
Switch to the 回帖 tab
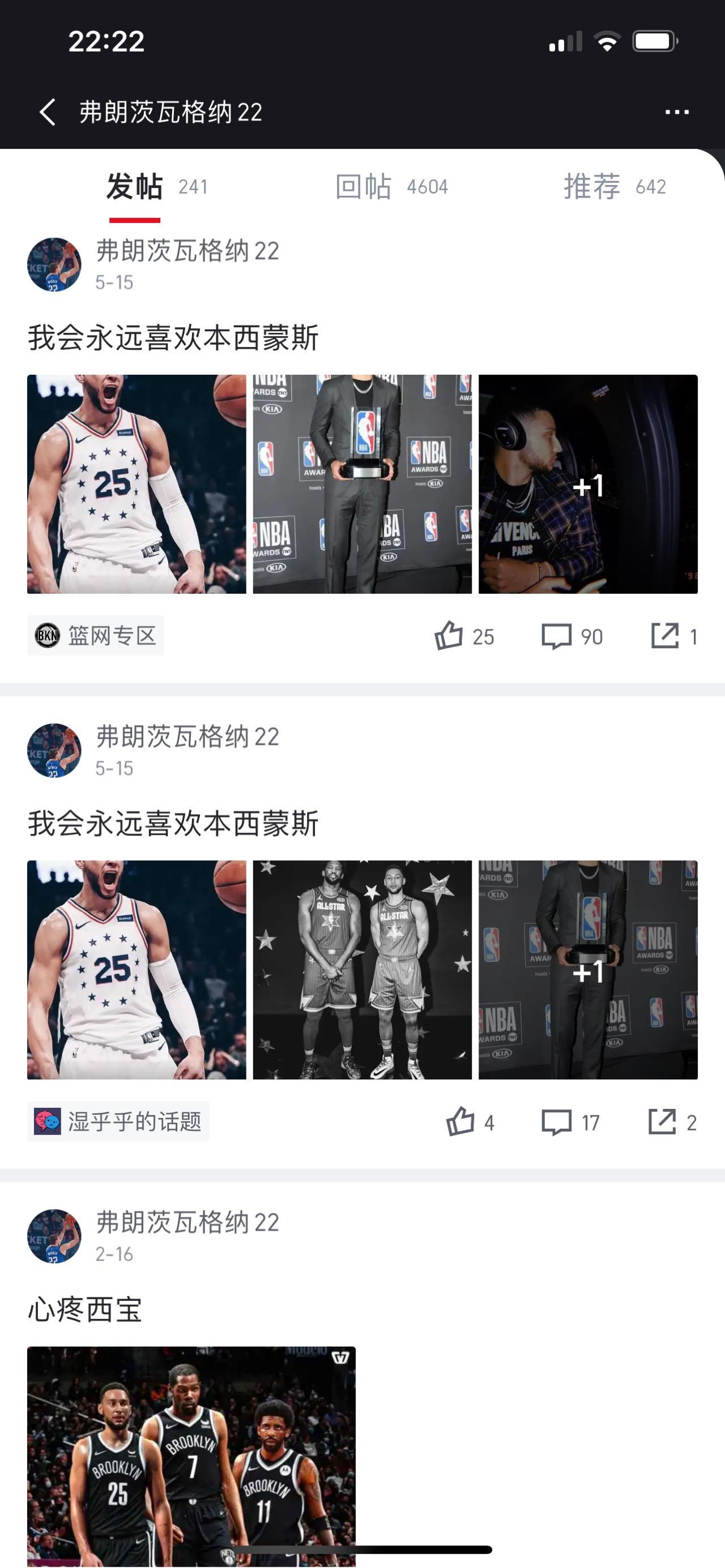coord(390,186)
